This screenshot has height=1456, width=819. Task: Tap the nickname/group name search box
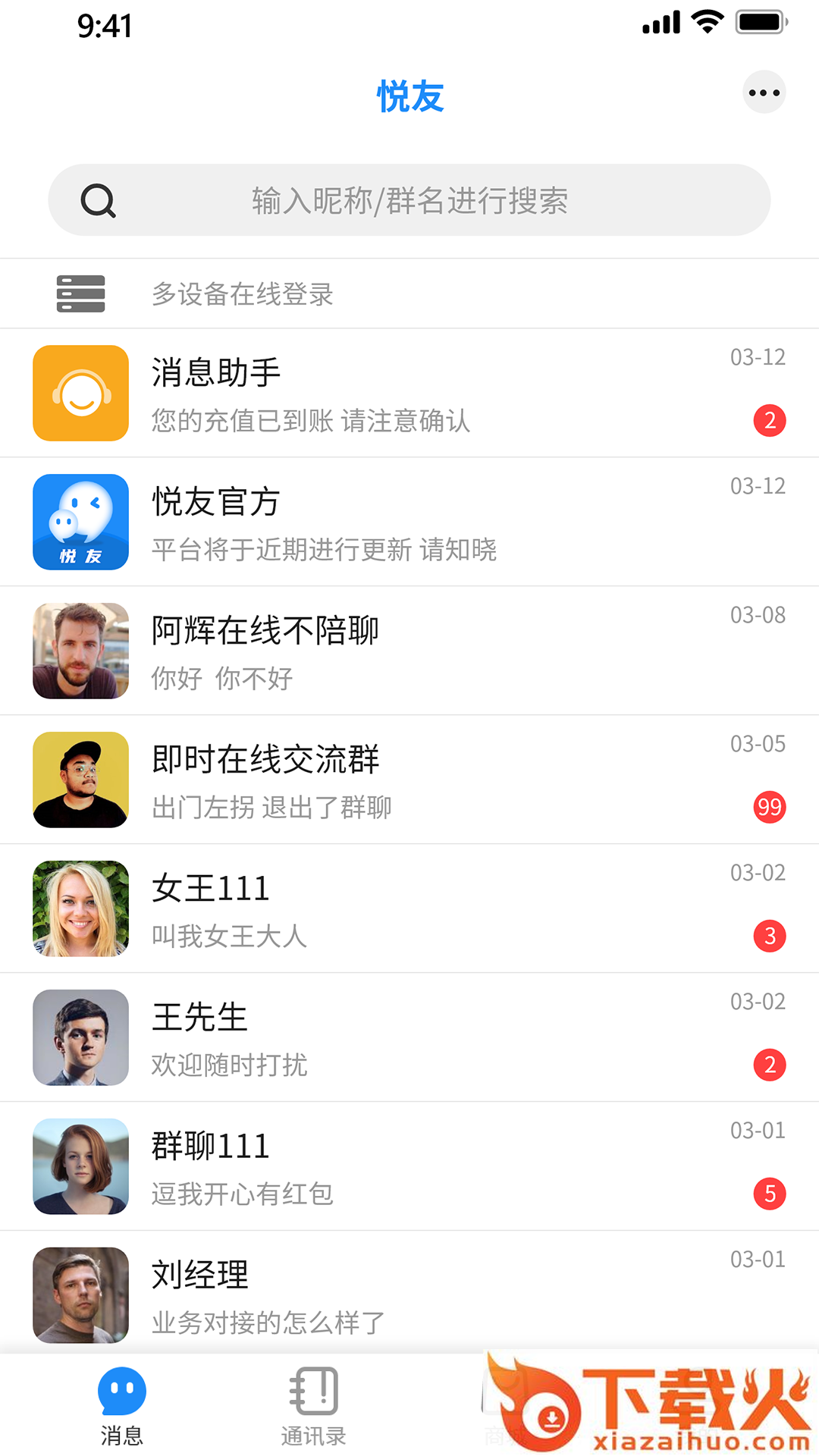409,200
